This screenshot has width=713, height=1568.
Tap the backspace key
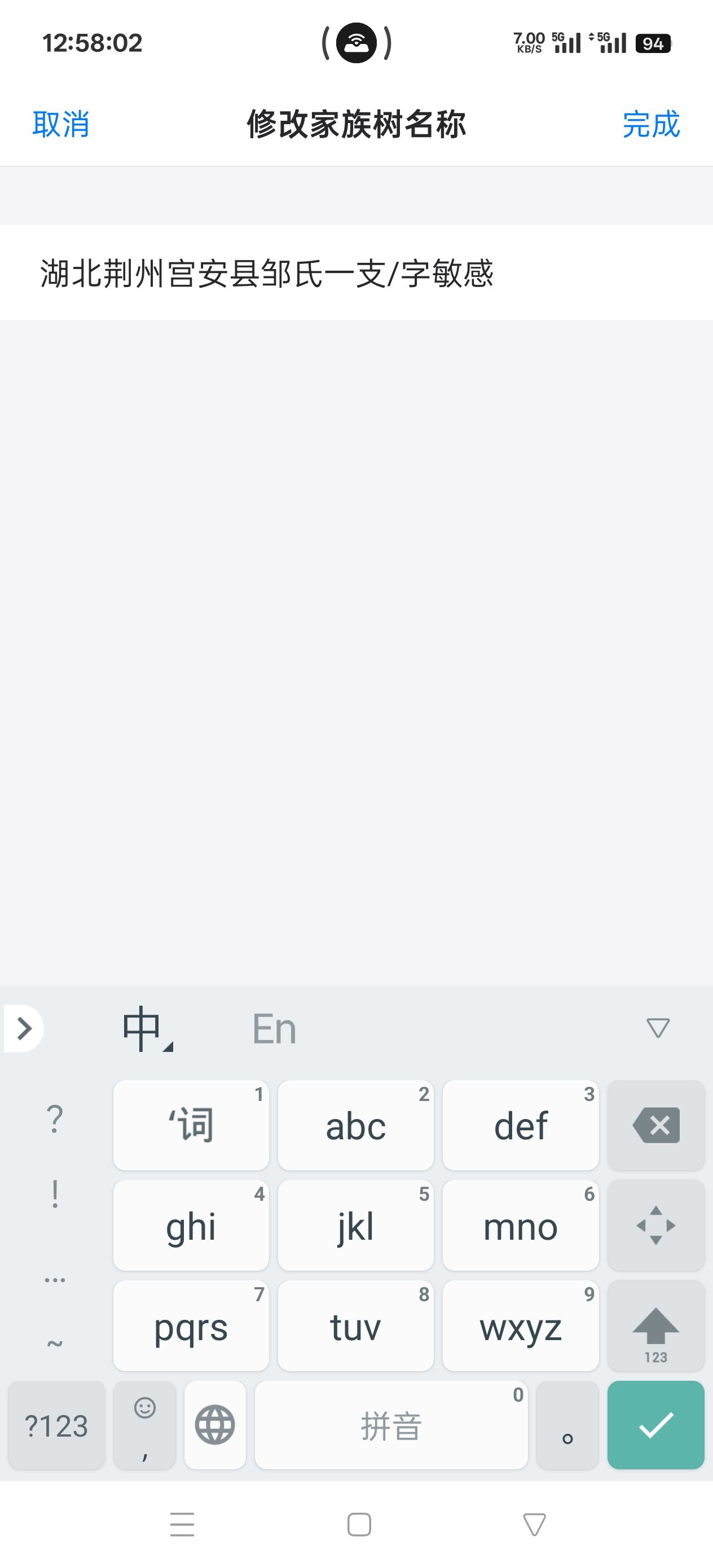656,1125
